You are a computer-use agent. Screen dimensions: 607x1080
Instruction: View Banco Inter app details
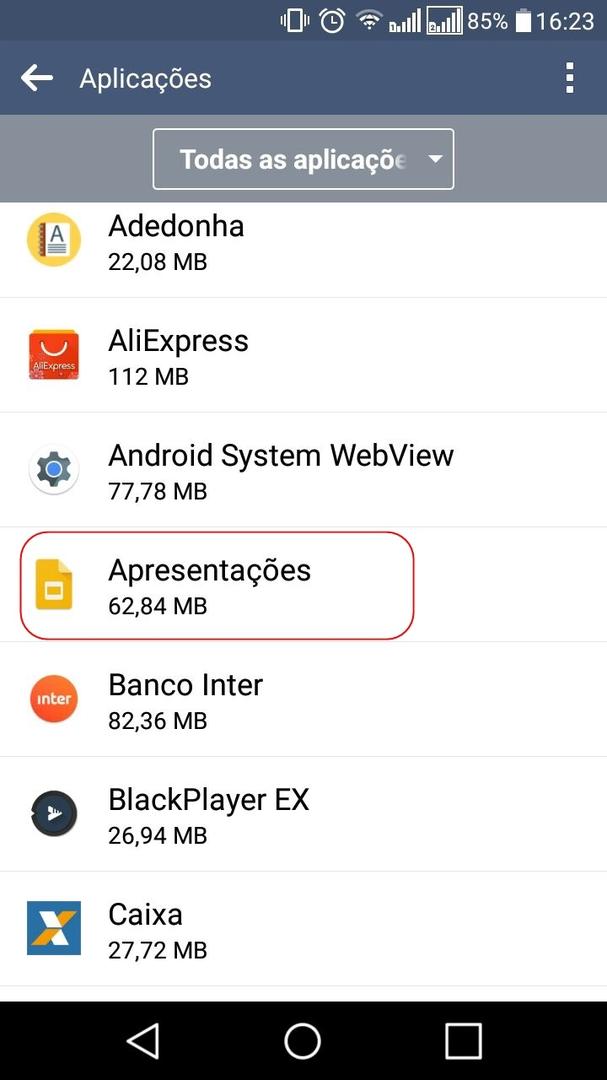(x=303, y=699)
